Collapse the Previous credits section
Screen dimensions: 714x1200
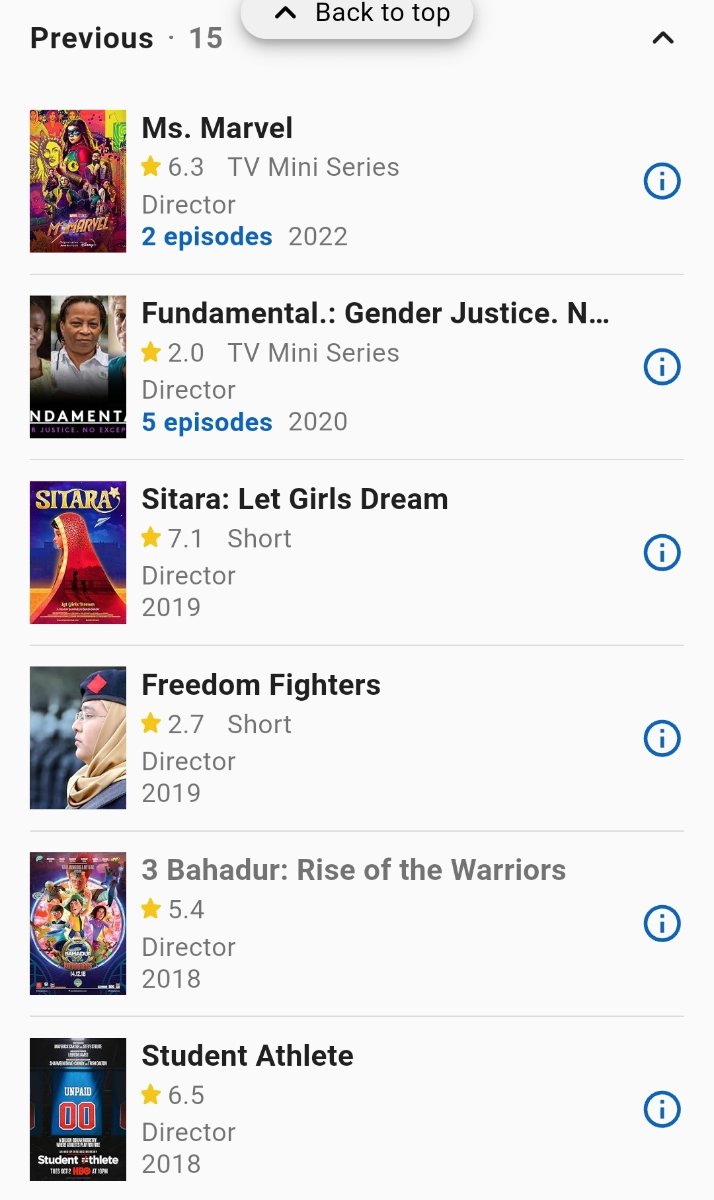(x=663, y=39)
